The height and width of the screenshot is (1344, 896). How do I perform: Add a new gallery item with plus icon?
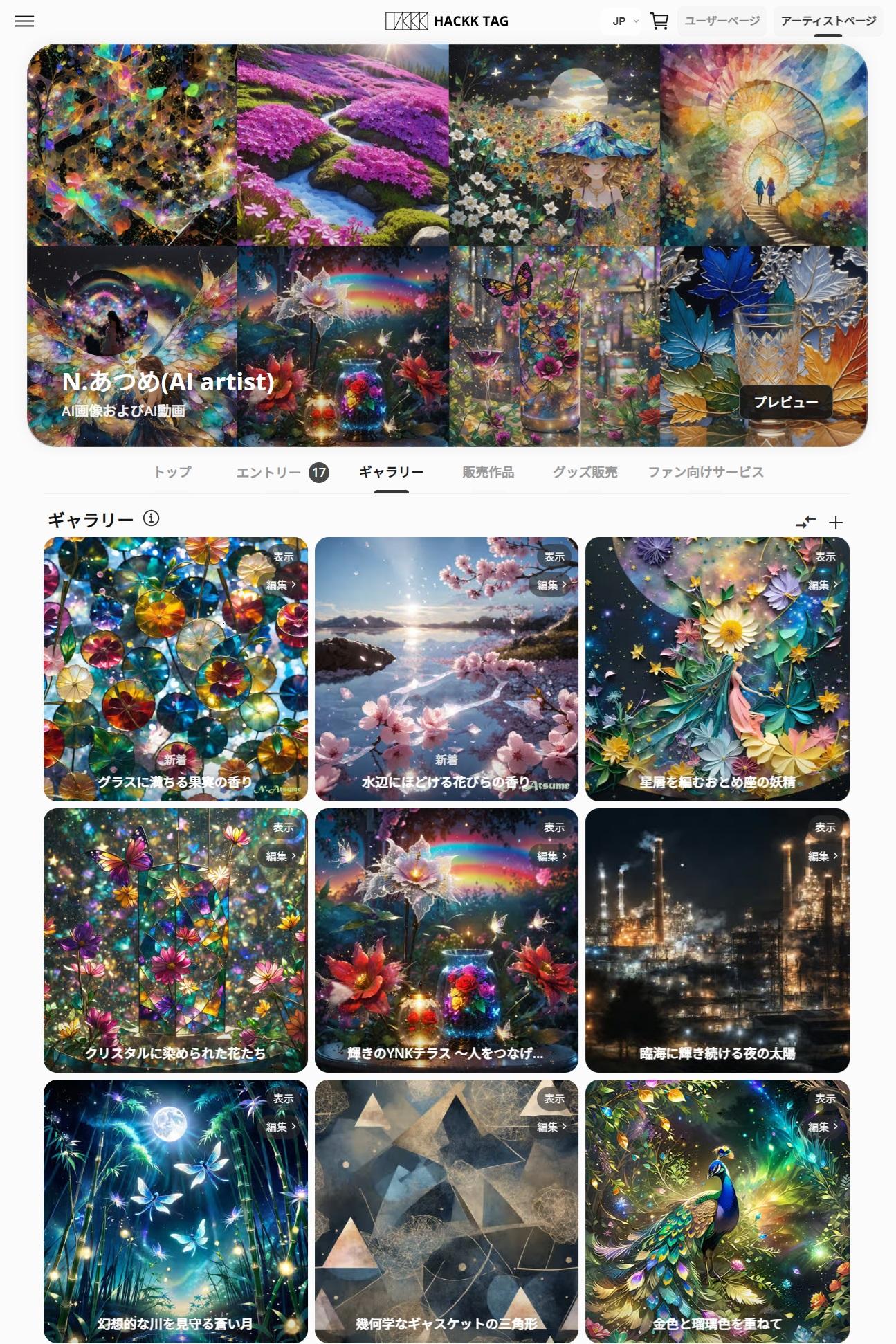coord(836,523)
